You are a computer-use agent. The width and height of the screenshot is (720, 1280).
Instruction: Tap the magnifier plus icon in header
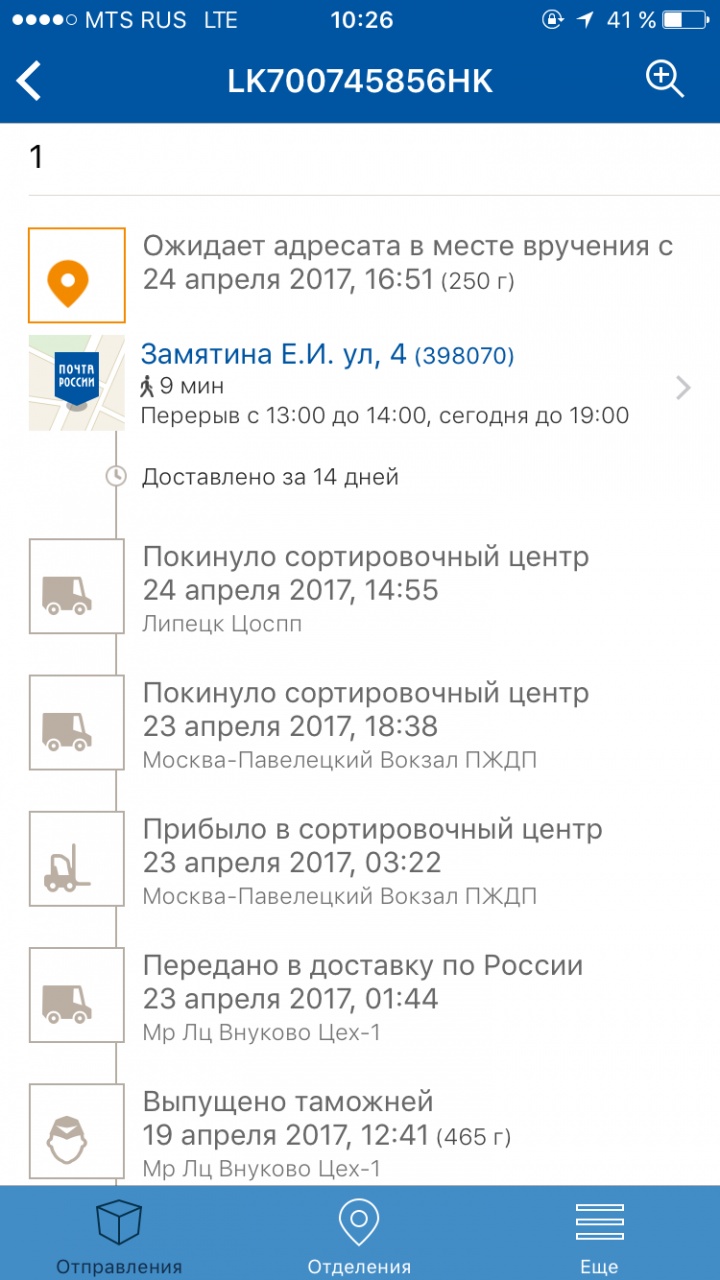[x=664, y=79]
